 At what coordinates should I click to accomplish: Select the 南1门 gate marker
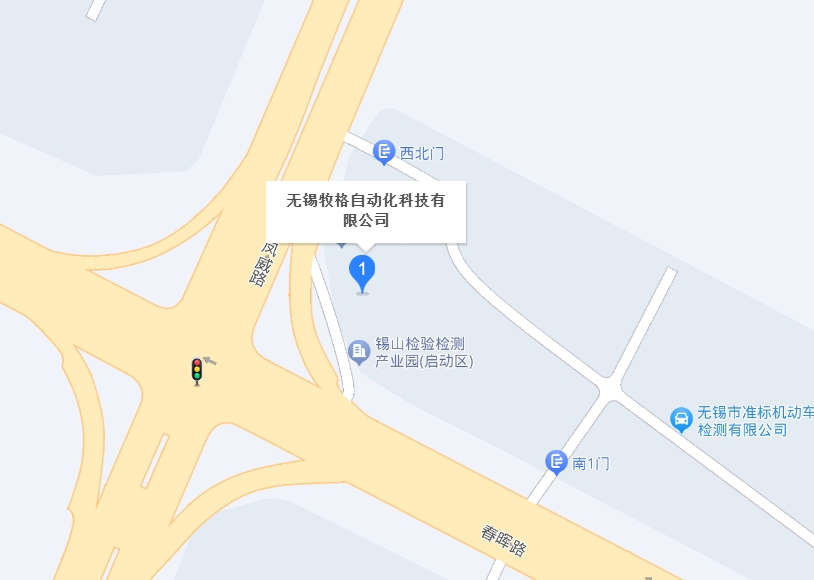click(x=556, y=462)
